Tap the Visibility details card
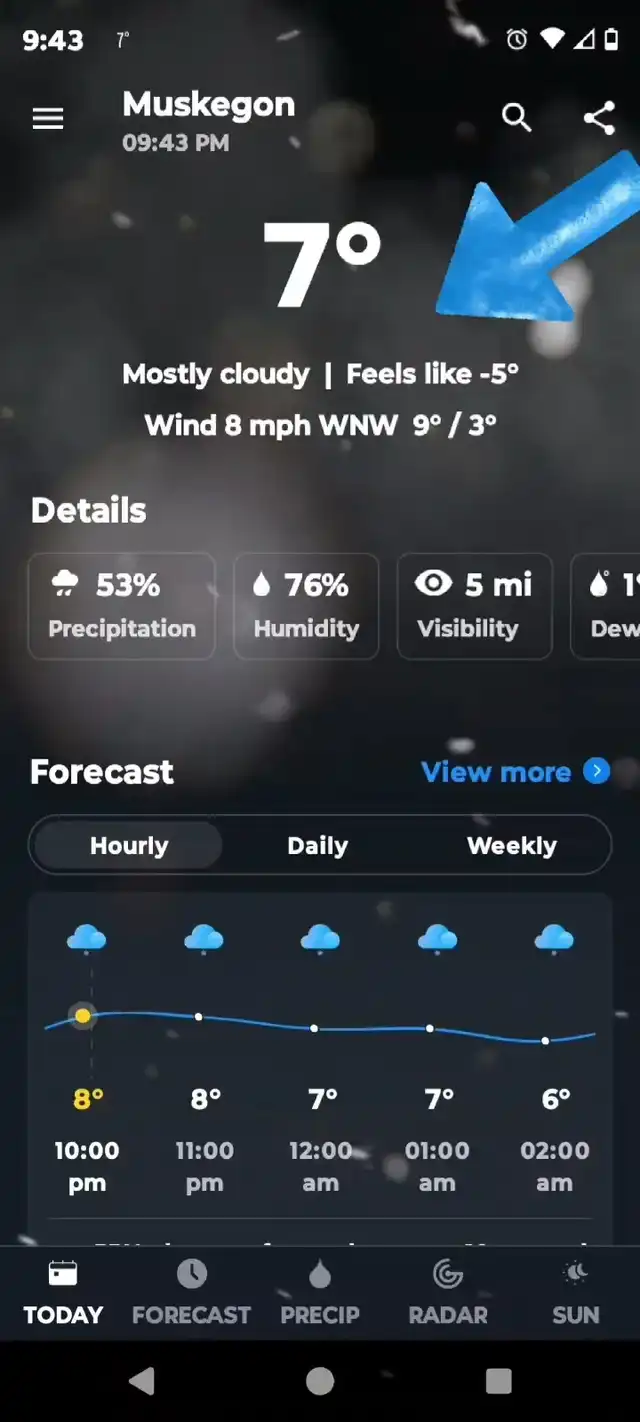This screenshot has height=1422, width=640. [x=474, y=606]
